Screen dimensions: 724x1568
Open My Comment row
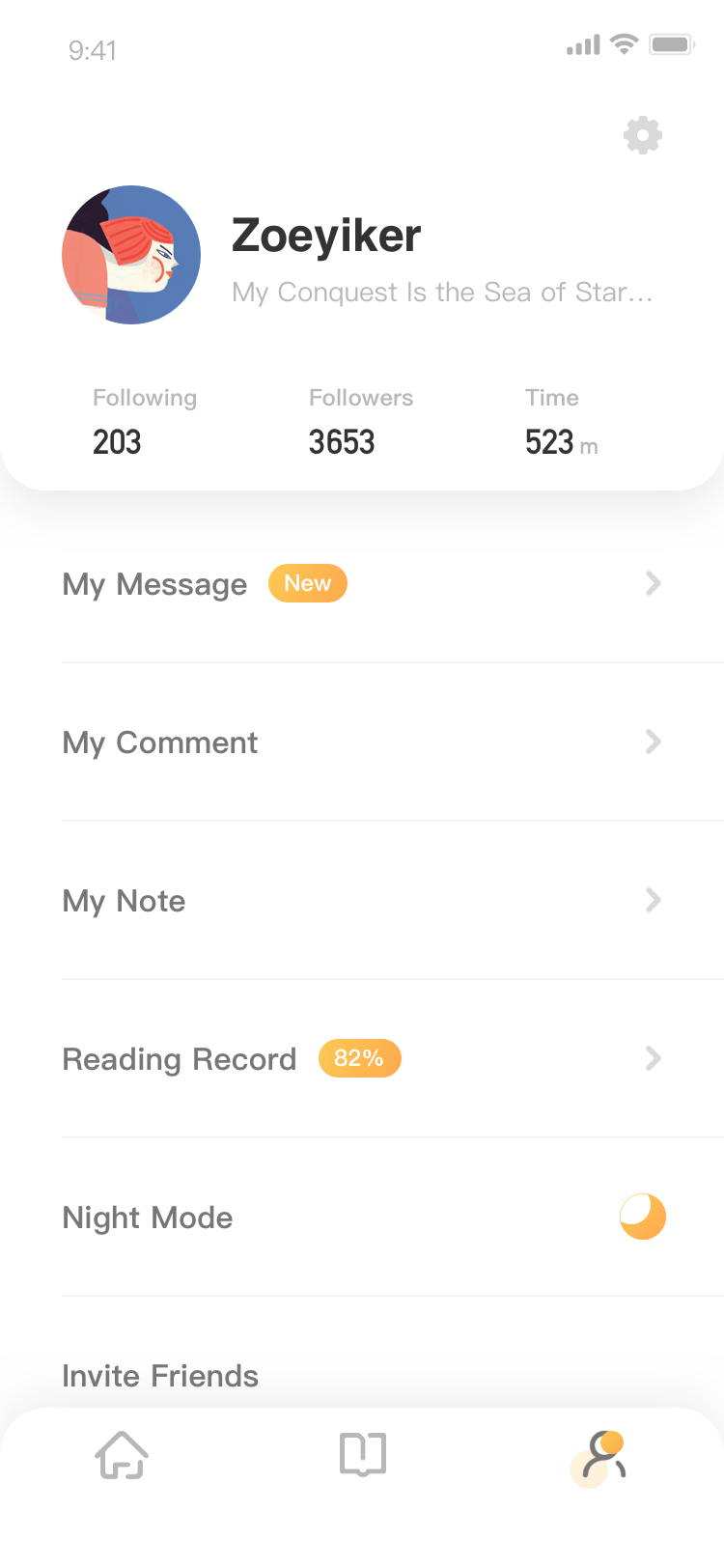point(362,742)
